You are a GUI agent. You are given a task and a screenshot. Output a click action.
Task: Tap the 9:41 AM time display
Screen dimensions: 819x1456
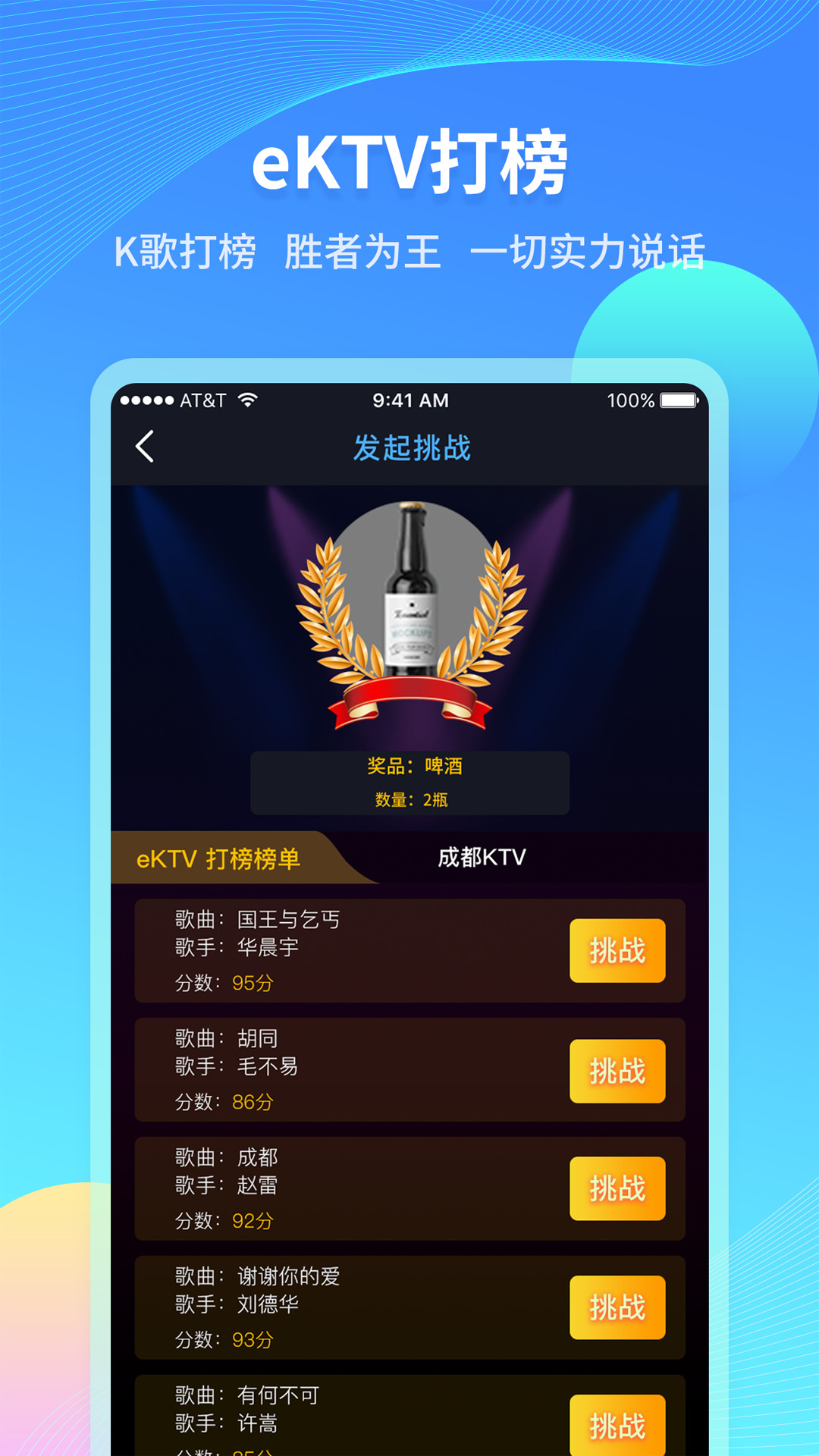pos(409,400)
